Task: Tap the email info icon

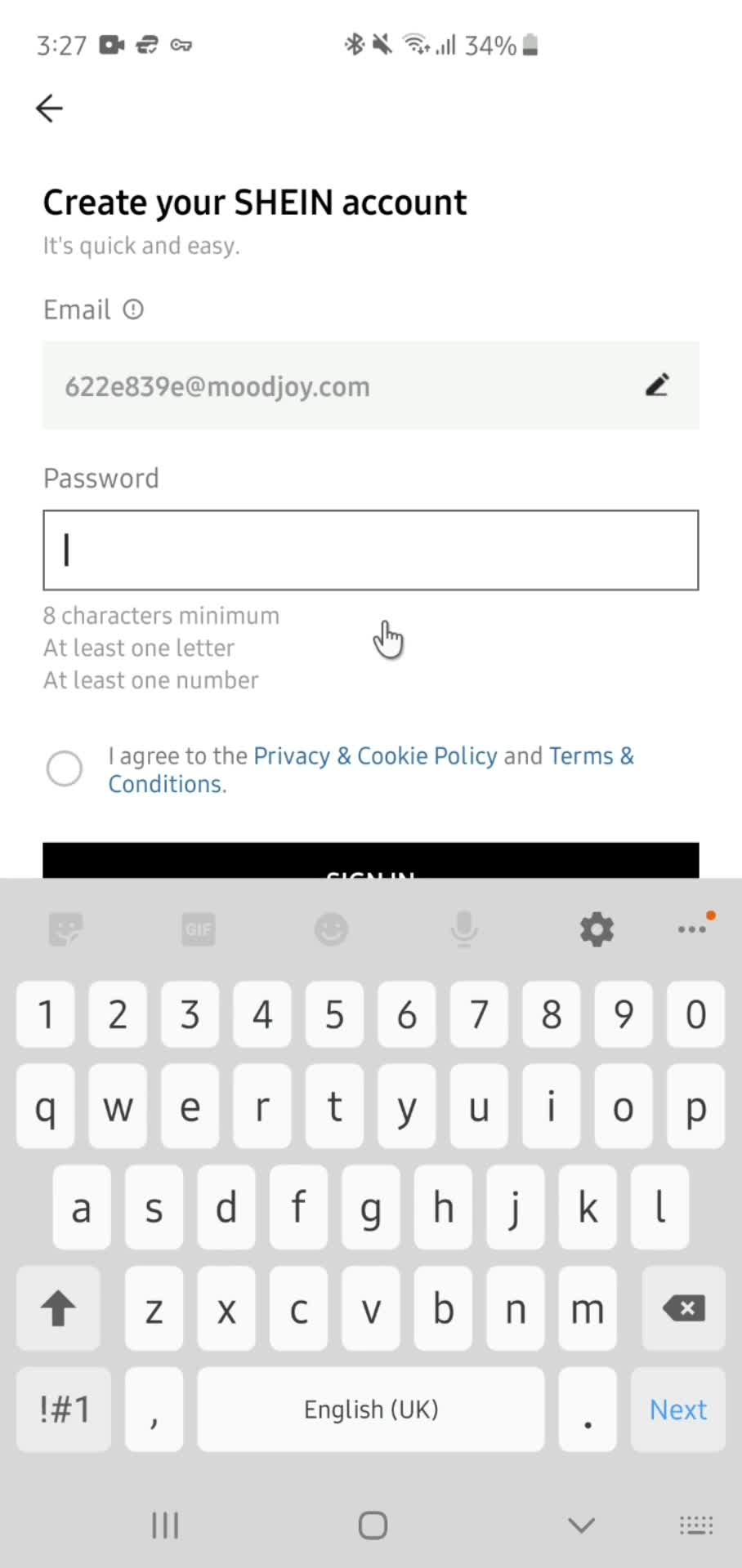Action: pyautogui.click(x=132, y=310)
